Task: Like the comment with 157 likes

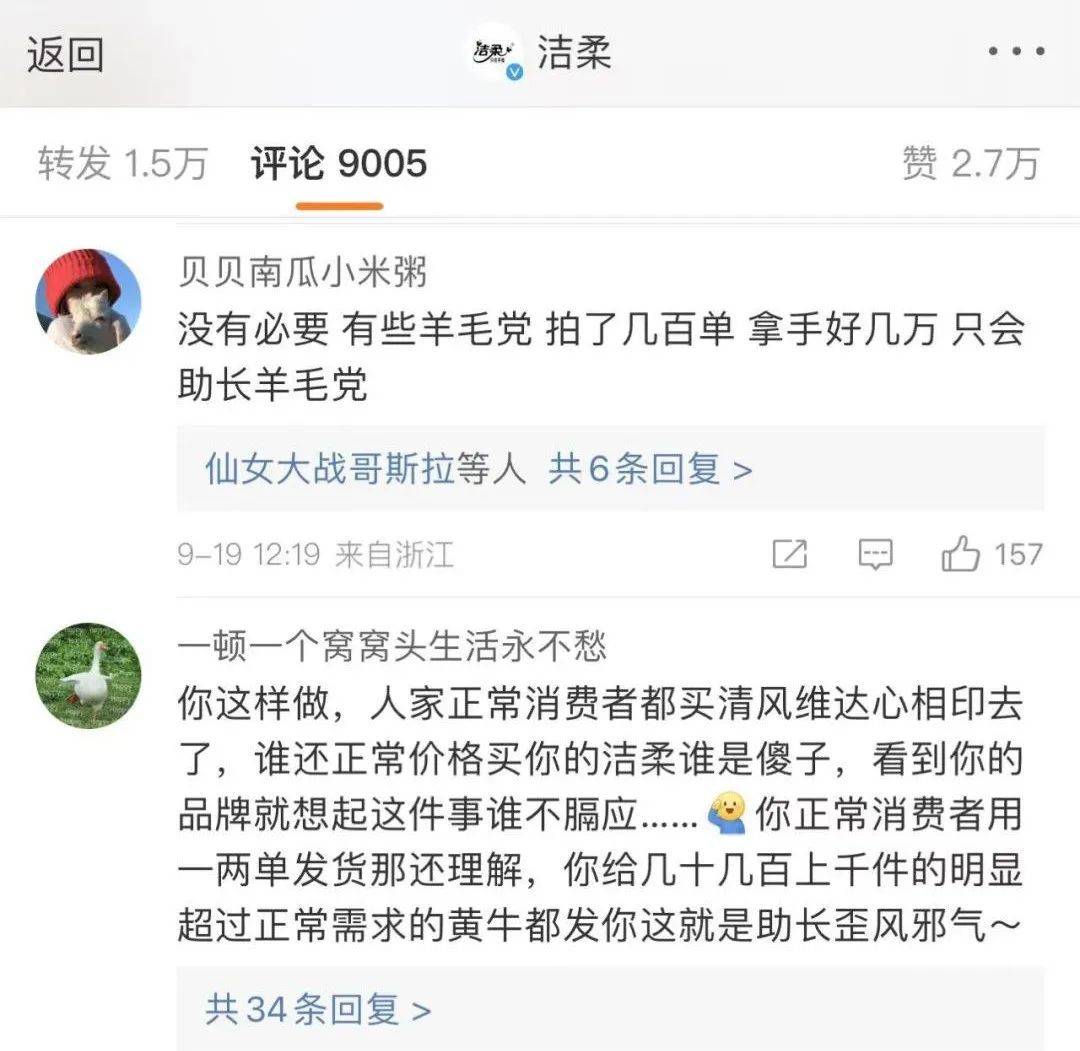Action: click(x=961, y=554)
